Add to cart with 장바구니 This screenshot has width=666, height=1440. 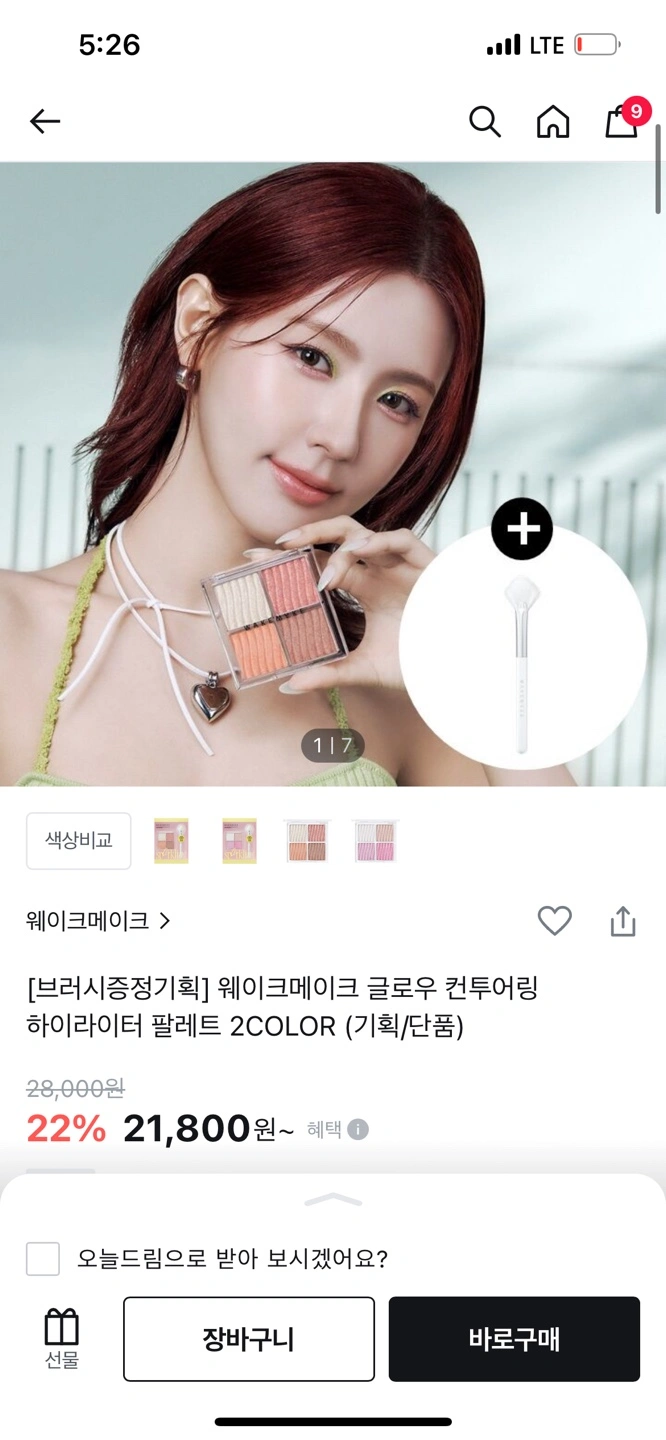pyautogui.click(x=248, y=1339)
